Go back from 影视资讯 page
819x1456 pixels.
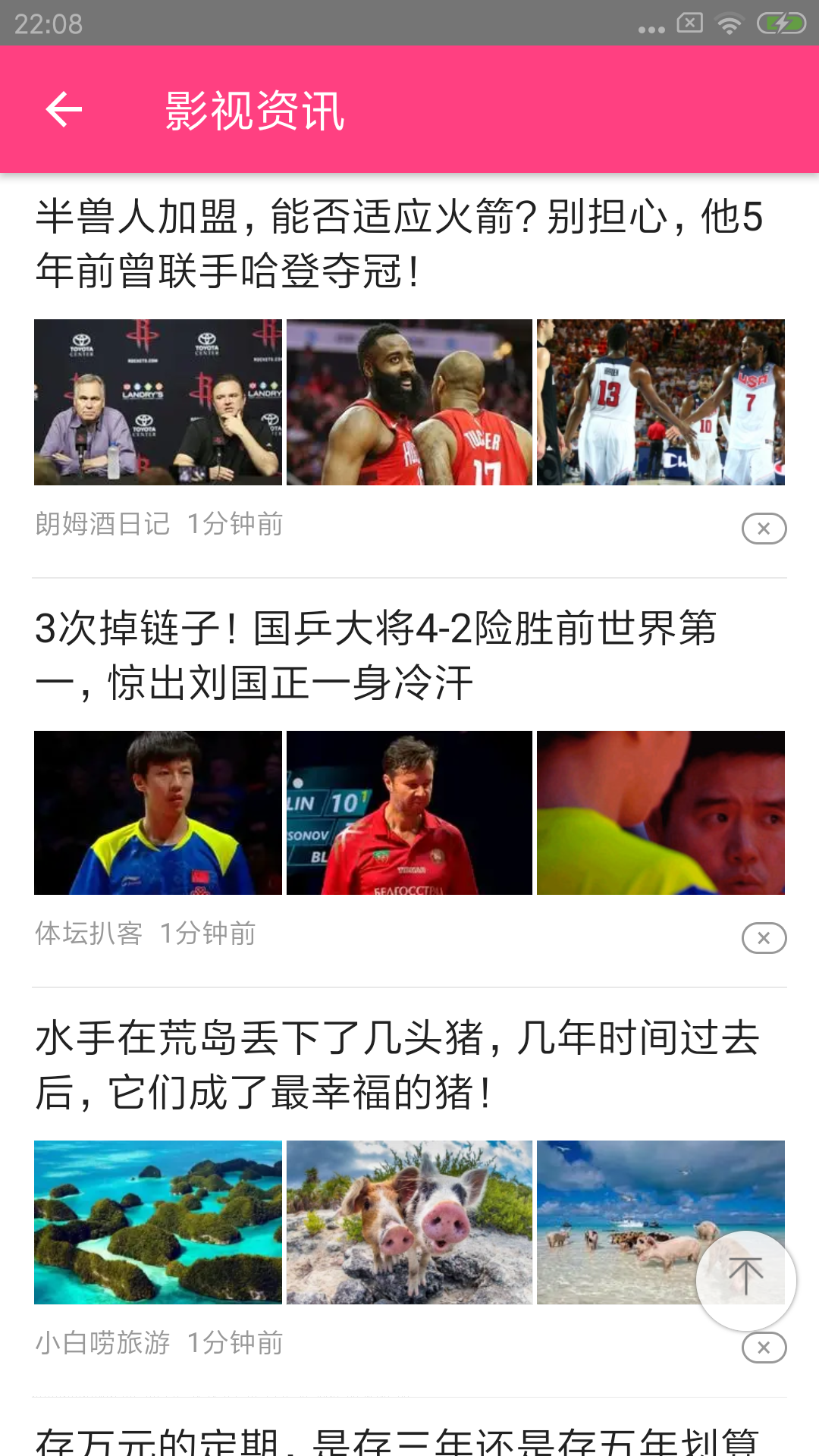64,110
